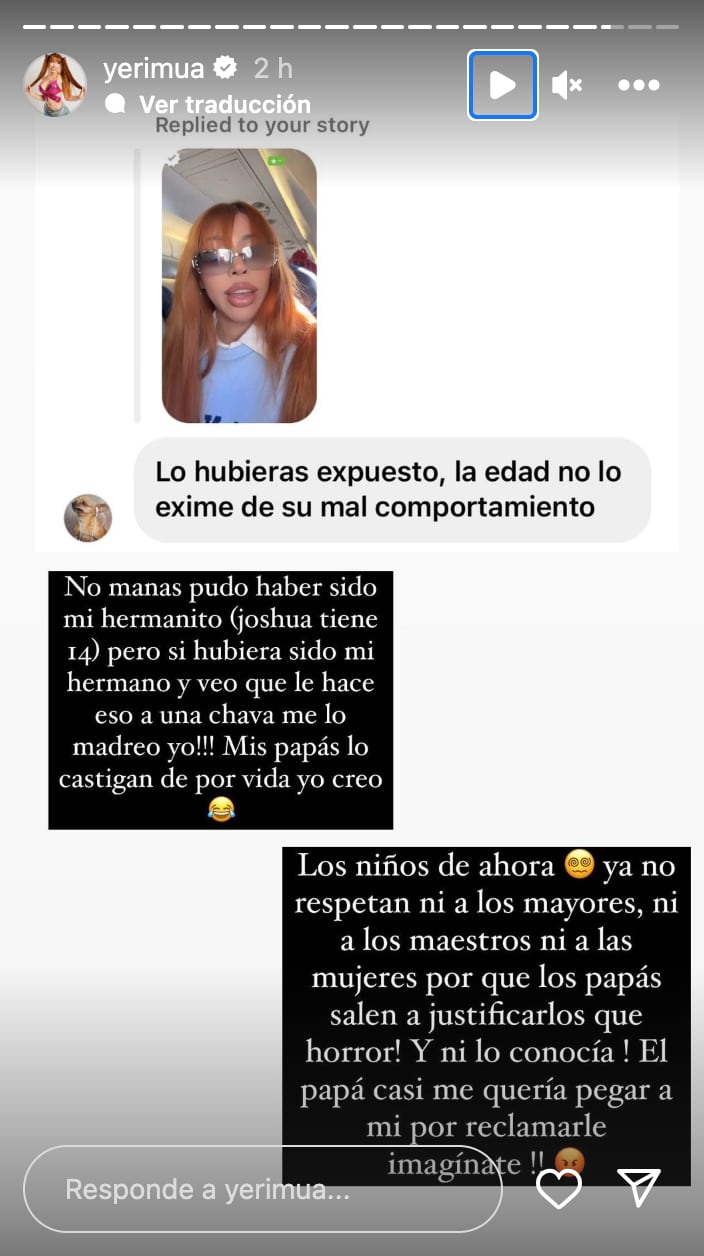Open yerimua's profile picture
Image resolution: width=704 pixels, height=1256 pixels.
(54, 84)
